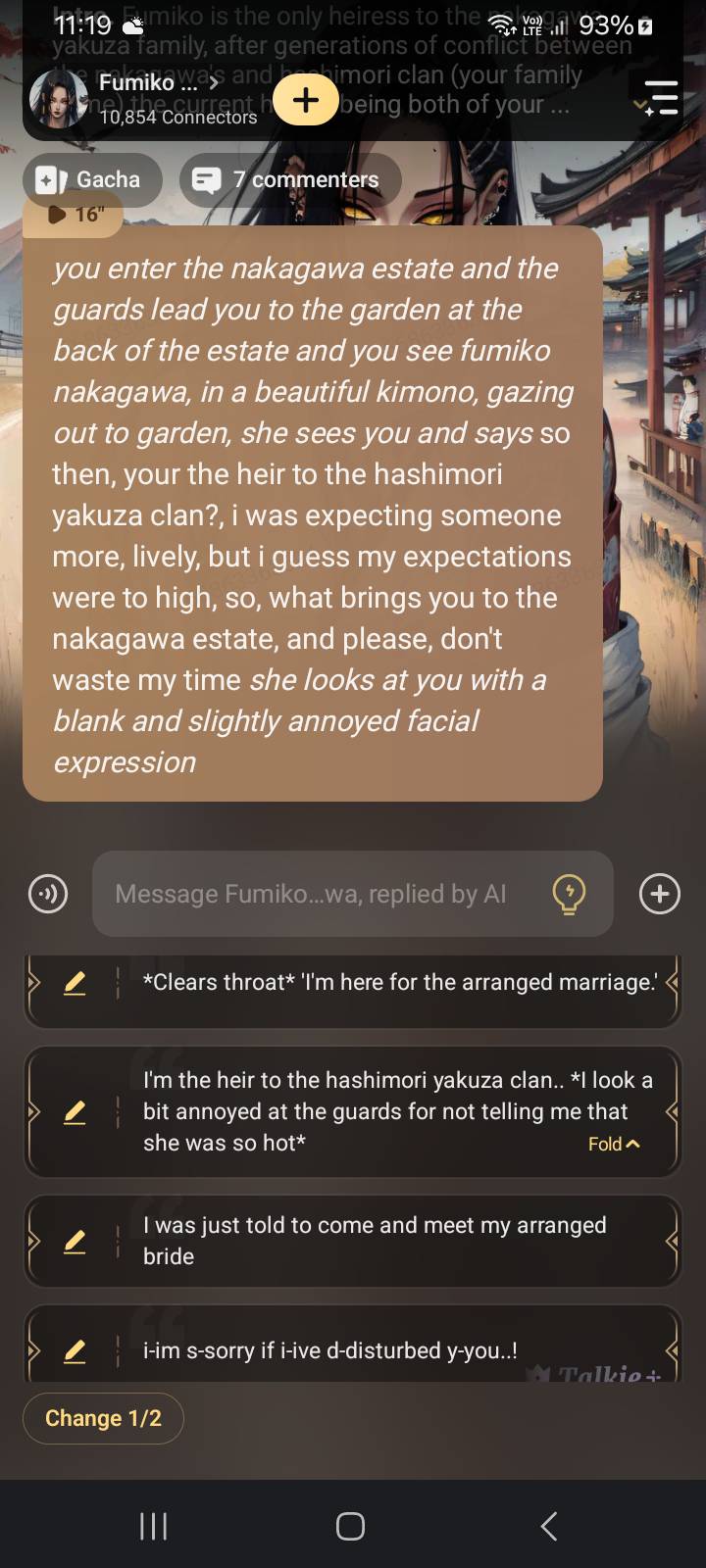Edit the 'I'm the heir to the hashimori' suggestion

click(75, 1111)
